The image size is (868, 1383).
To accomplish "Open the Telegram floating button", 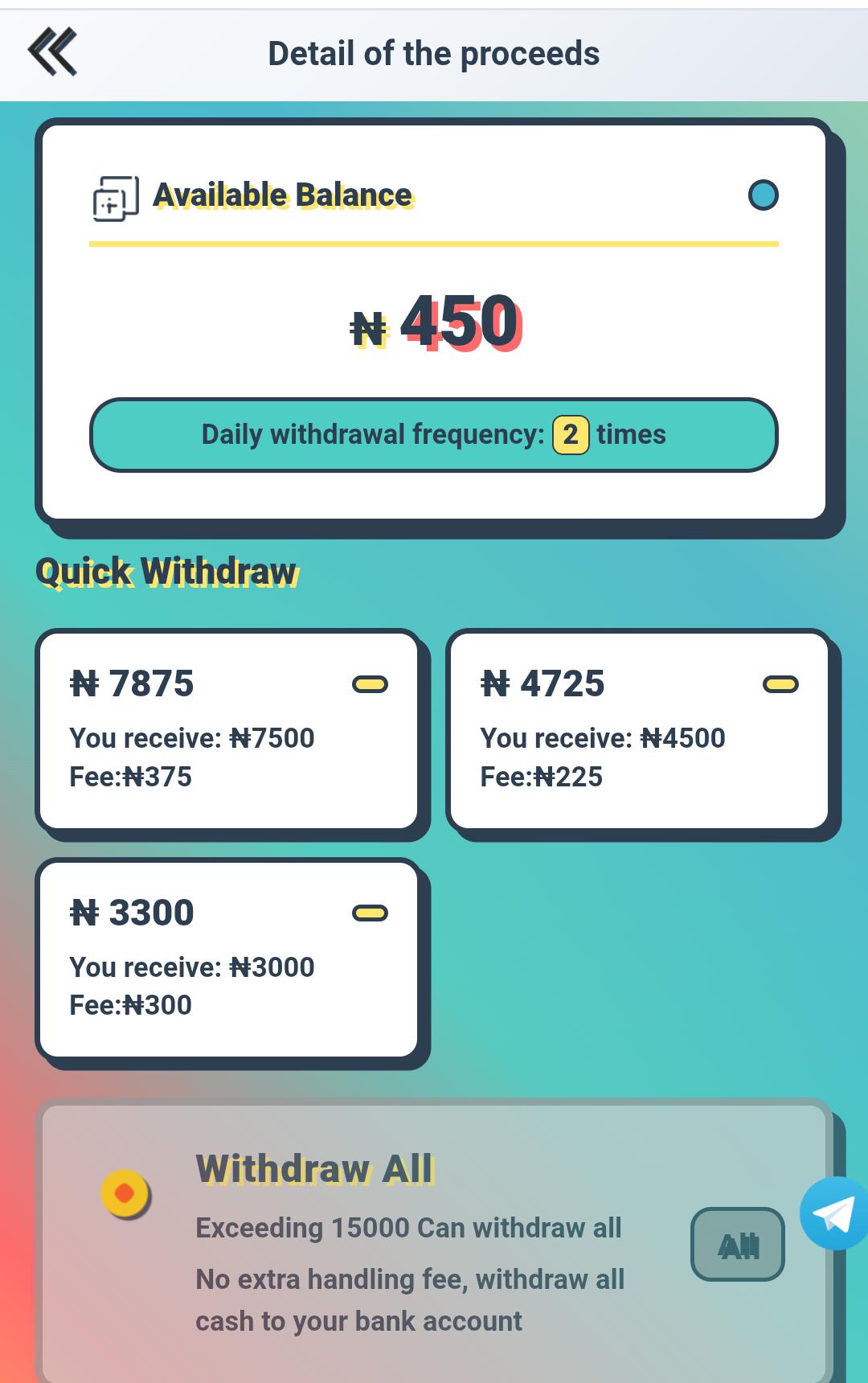I will 834,1213.
